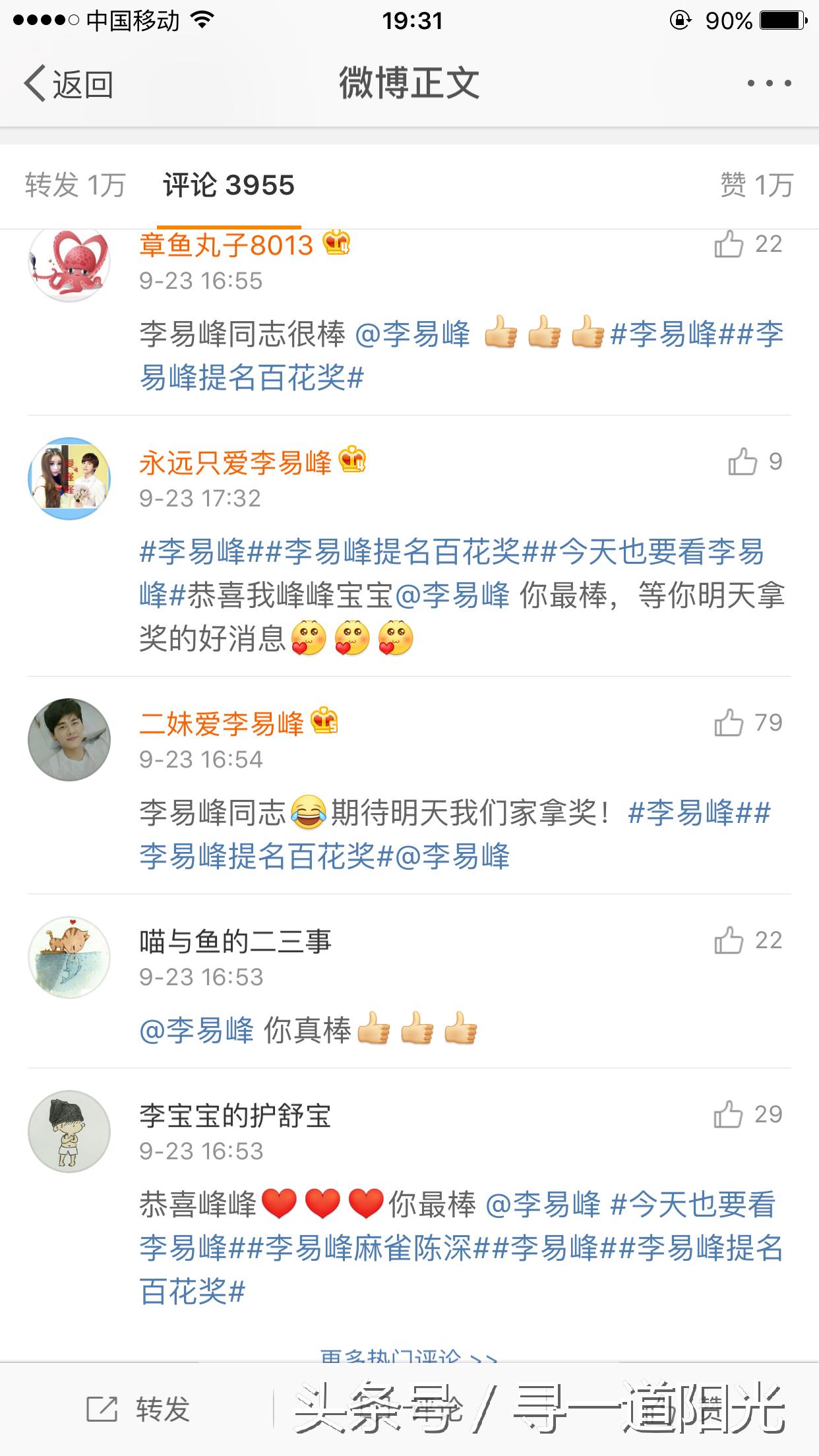Tap thumbs-up icon showing 79 likes
Image resolution: width=819 pixels, height=1456 pixels.
pos(727,723)
